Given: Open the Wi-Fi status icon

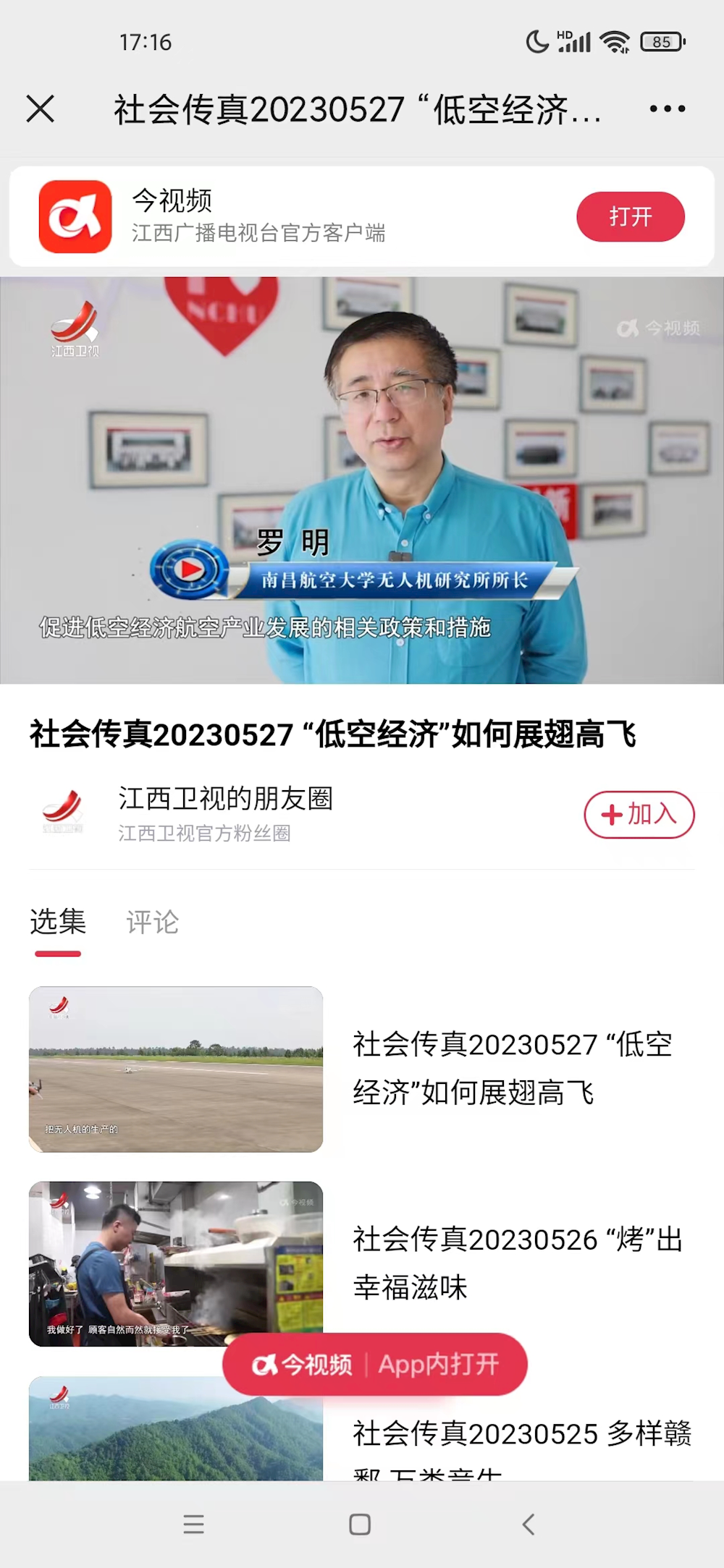Looking at the screenshot, I should tap(614, 42).
